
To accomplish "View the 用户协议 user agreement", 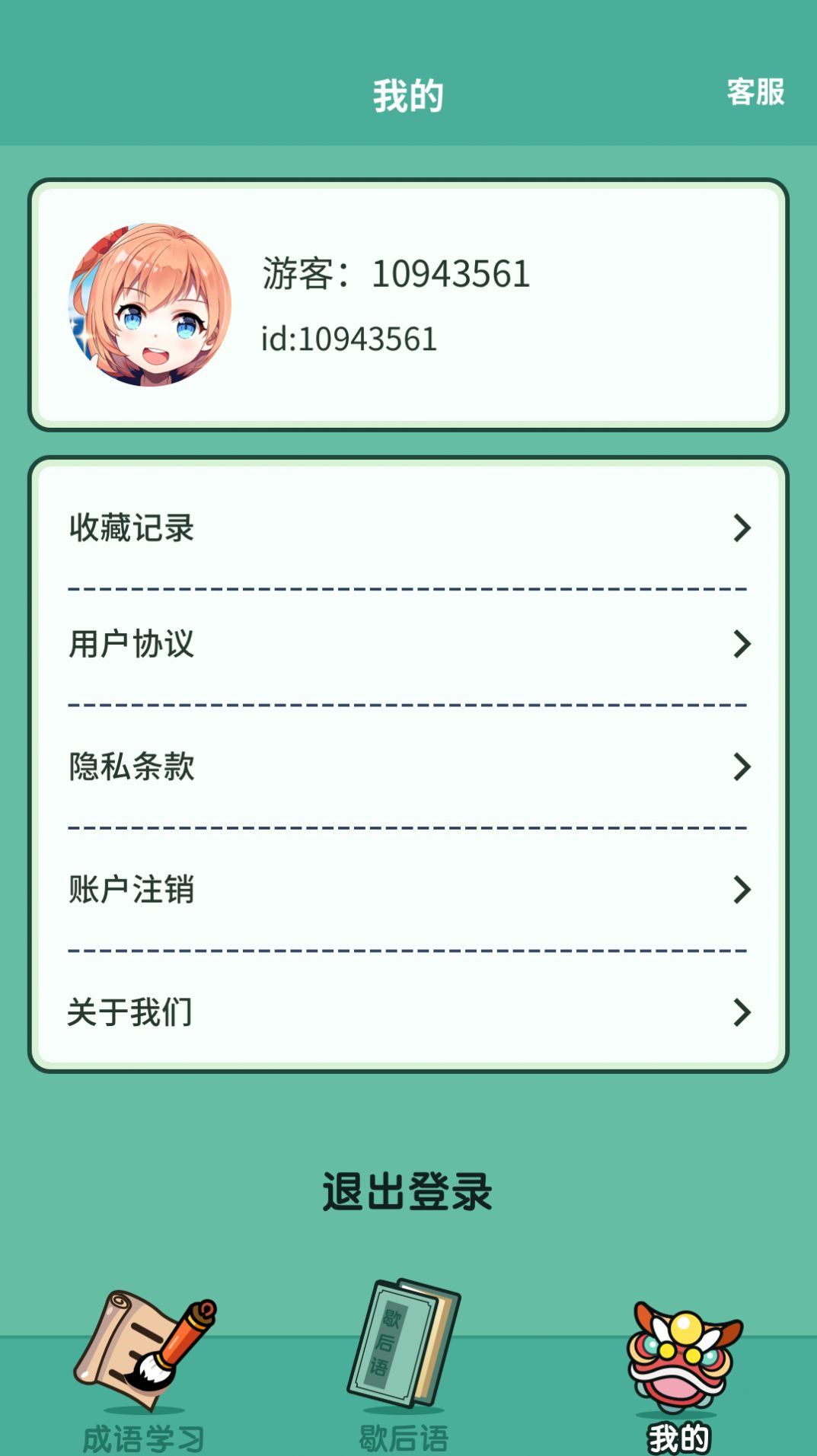I will (408, 644).
